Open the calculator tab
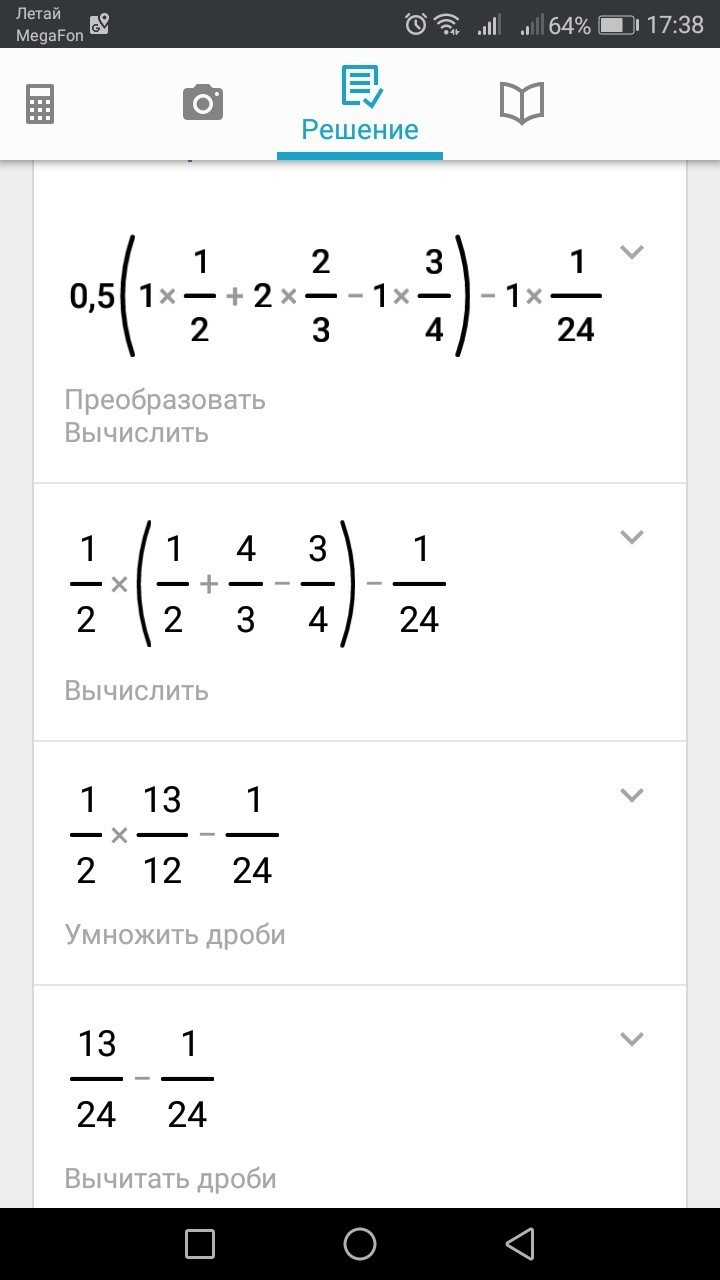 (x=40, y=103)
